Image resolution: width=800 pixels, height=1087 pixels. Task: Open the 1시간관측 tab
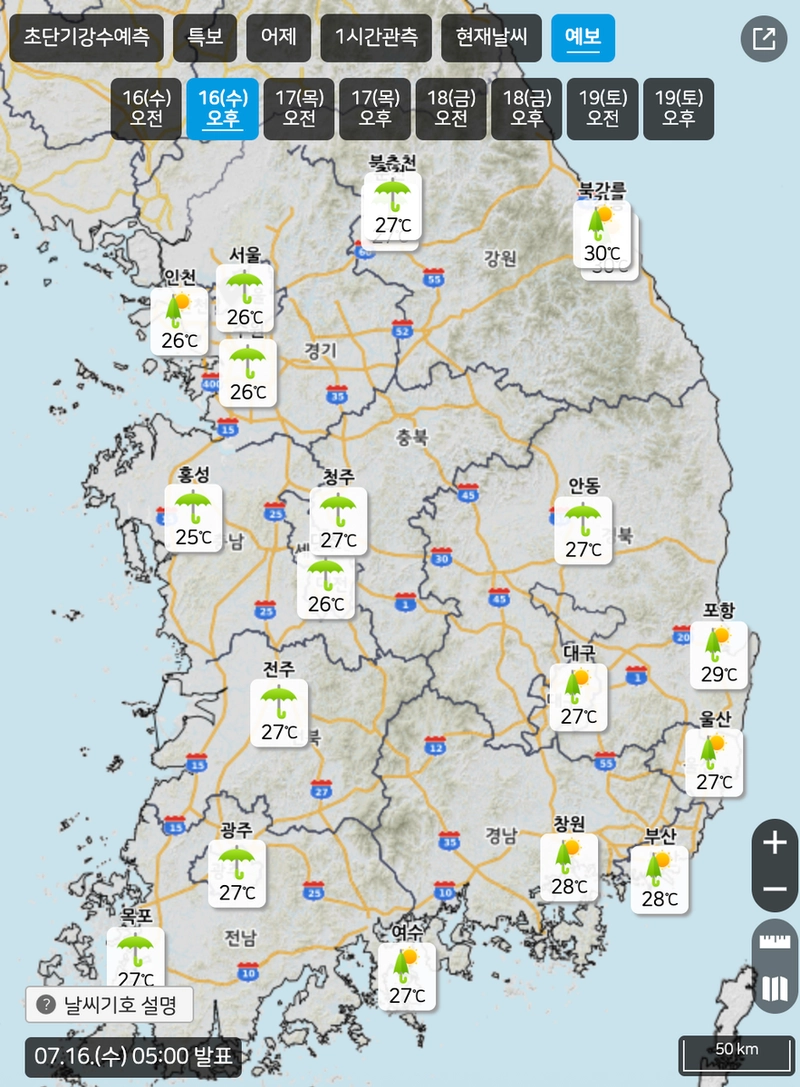376,38
